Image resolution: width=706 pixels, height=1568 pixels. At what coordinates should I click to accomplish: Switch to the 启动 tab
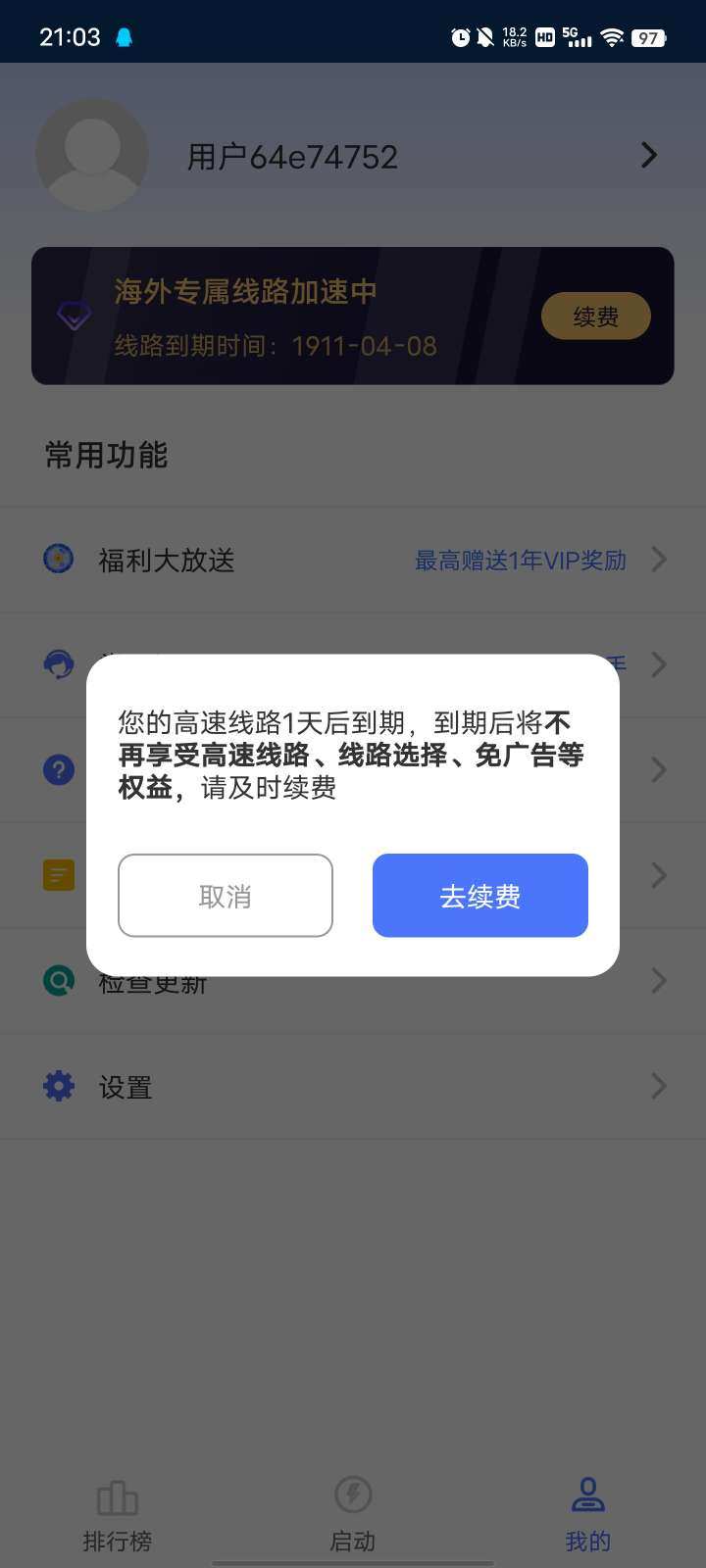coord(353,1516)
